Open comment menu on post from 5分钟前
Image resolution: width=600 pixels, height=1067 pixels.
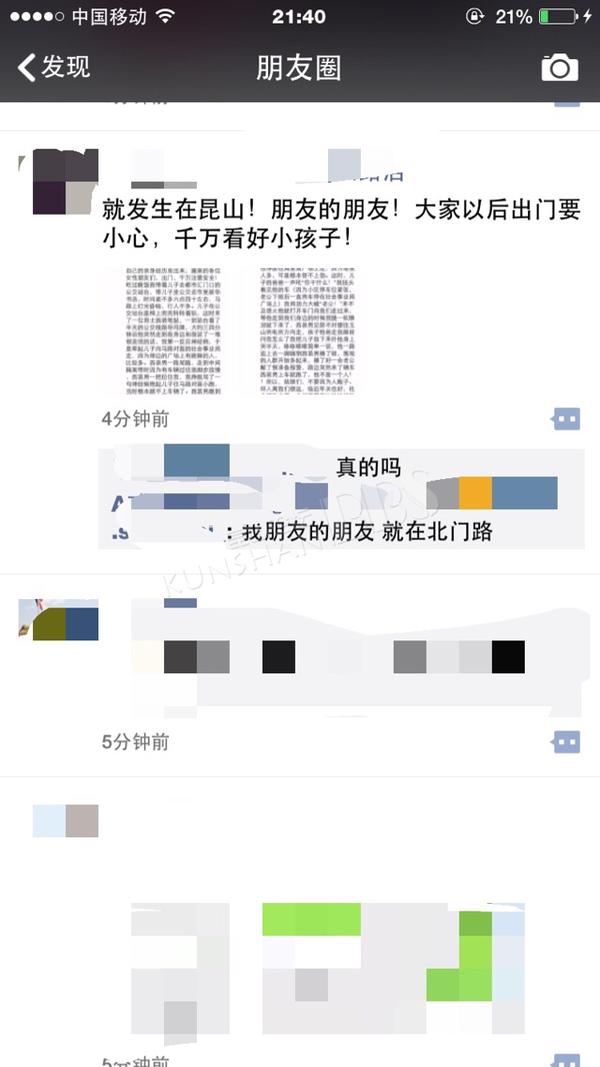566,742
